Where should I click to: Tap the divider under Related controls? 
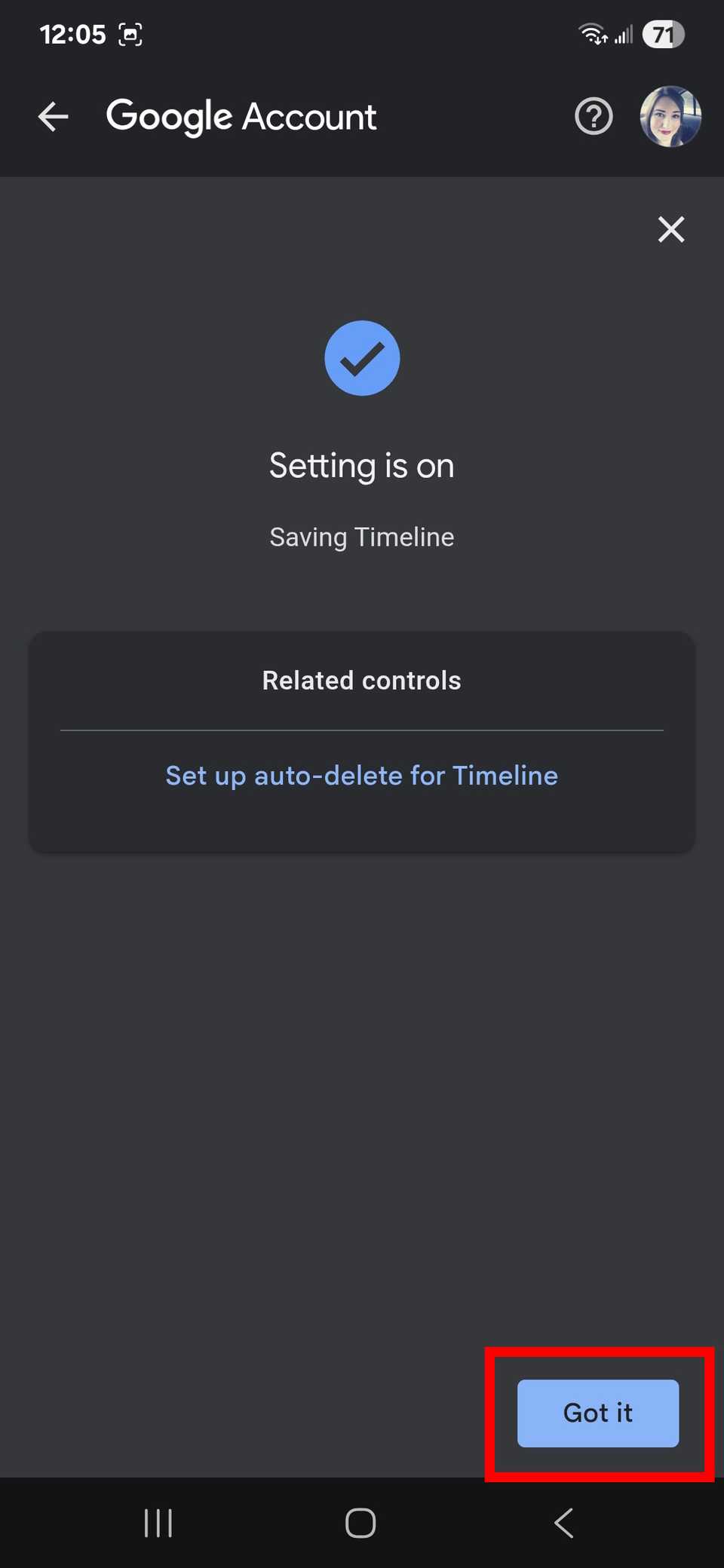coord(361,729)
